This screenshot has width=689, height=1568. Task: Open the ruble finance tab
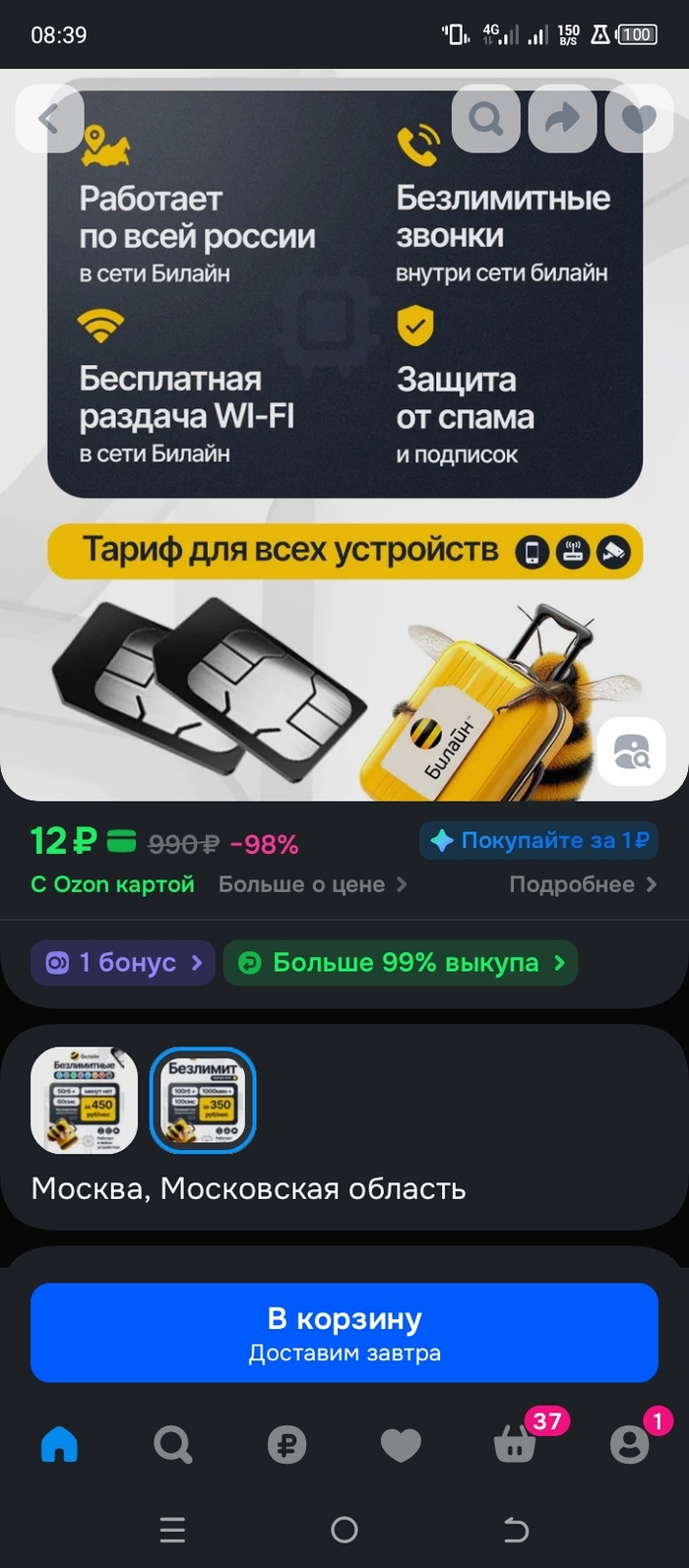coord(286,1444)
